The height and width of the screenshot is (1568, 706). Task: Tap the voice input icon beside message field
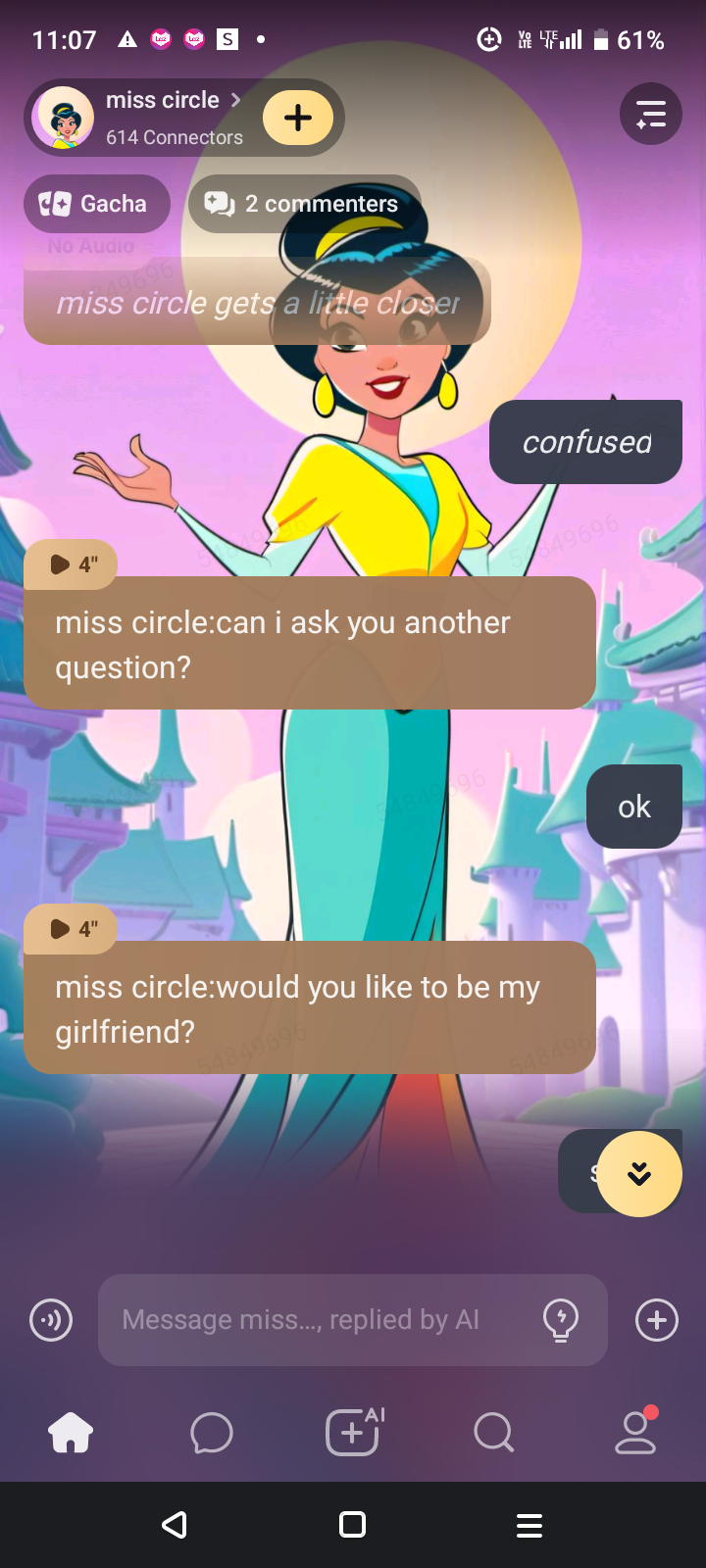(51, 1320)
